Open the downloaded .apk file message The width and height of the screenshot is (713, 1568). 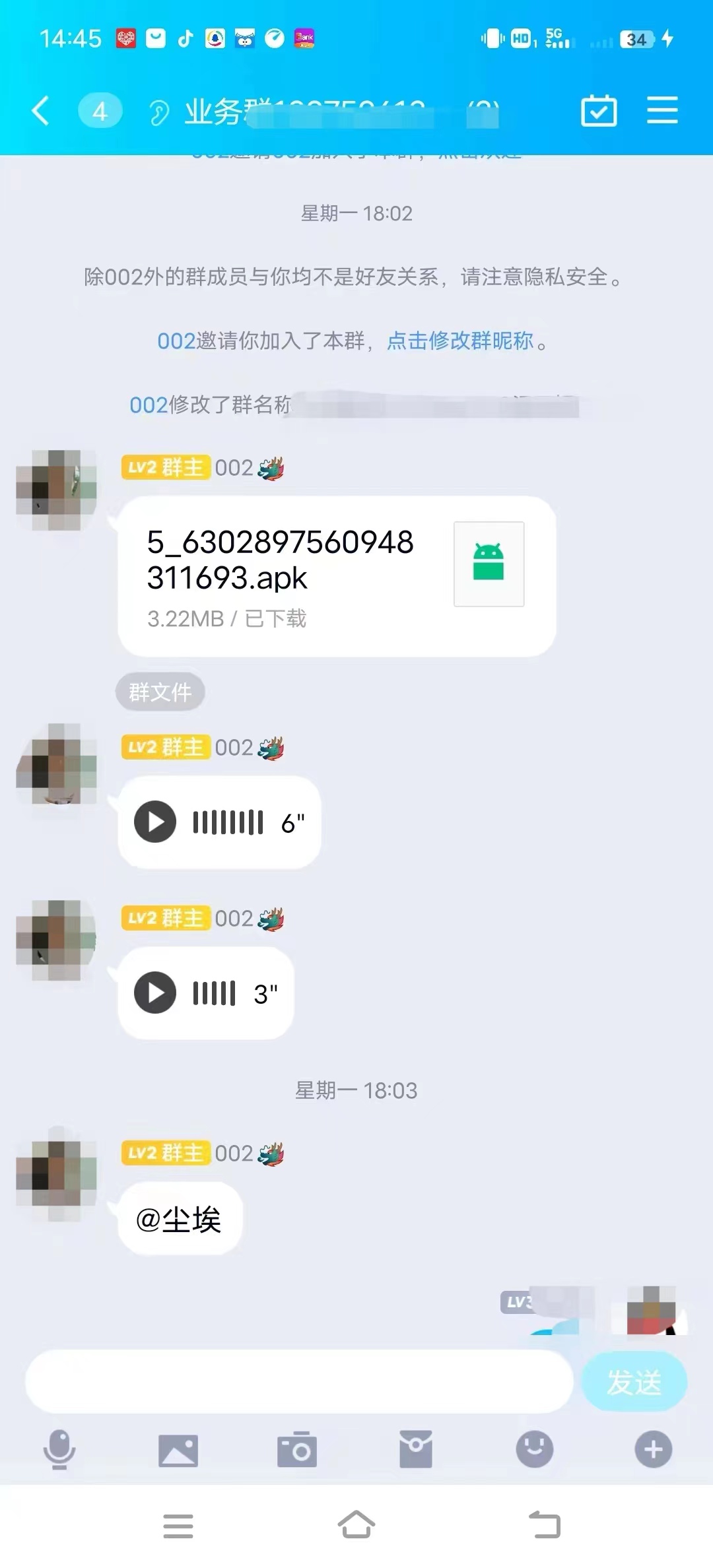tap(337, 576)
